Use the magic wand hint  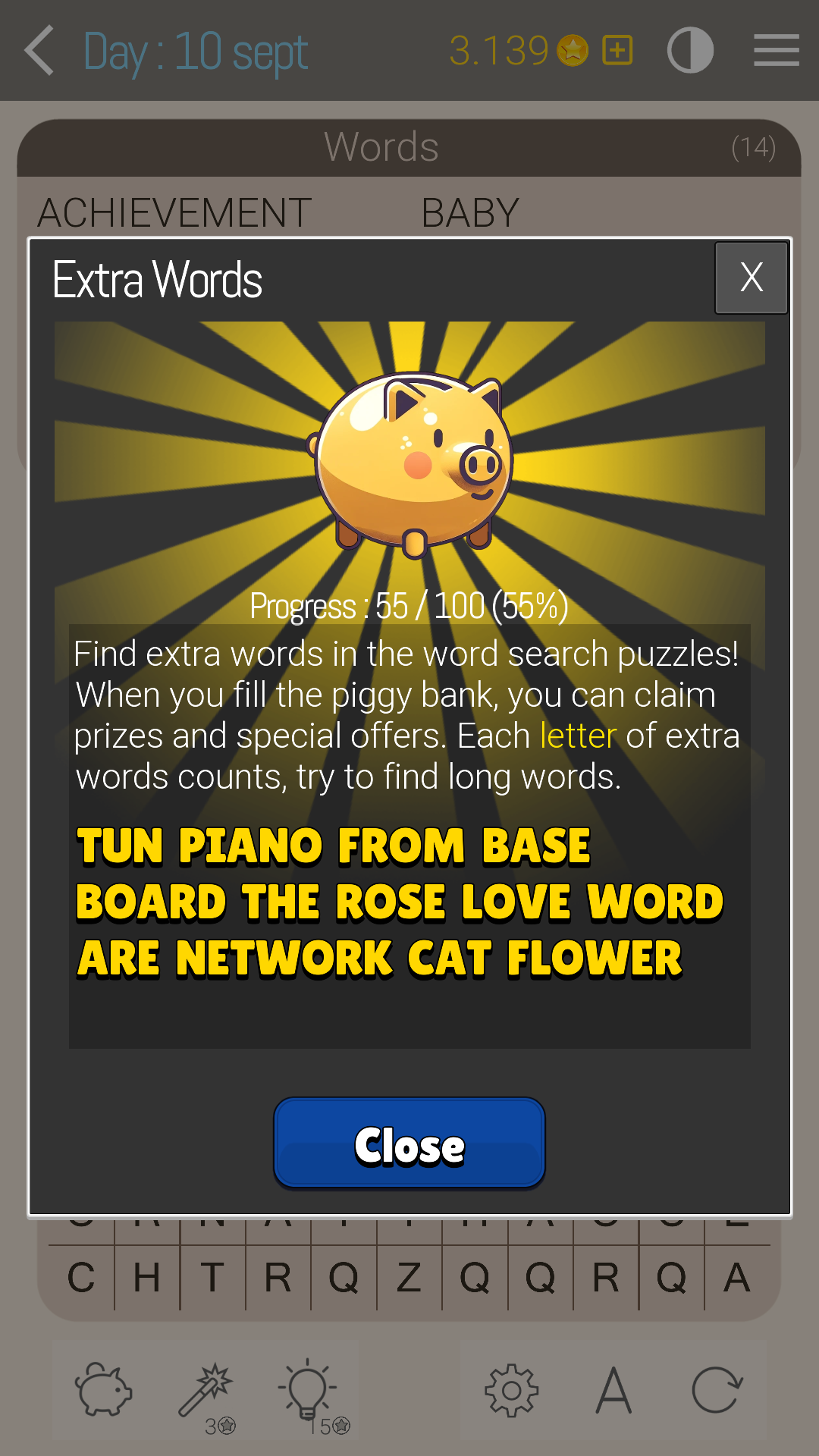[x=206, y=1391]
